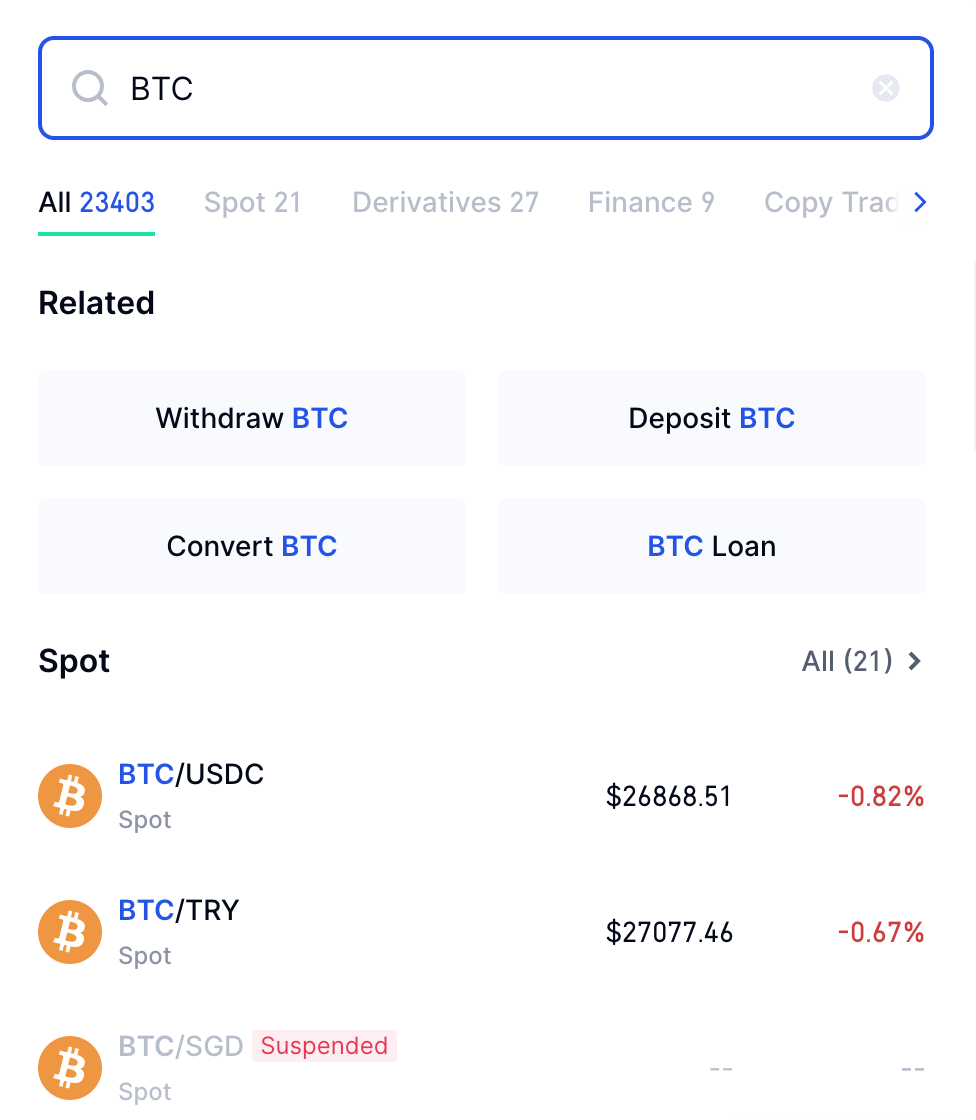View all 21 Spot results
This screenshot has width=976, height=1120.
[x=861, y=661]
